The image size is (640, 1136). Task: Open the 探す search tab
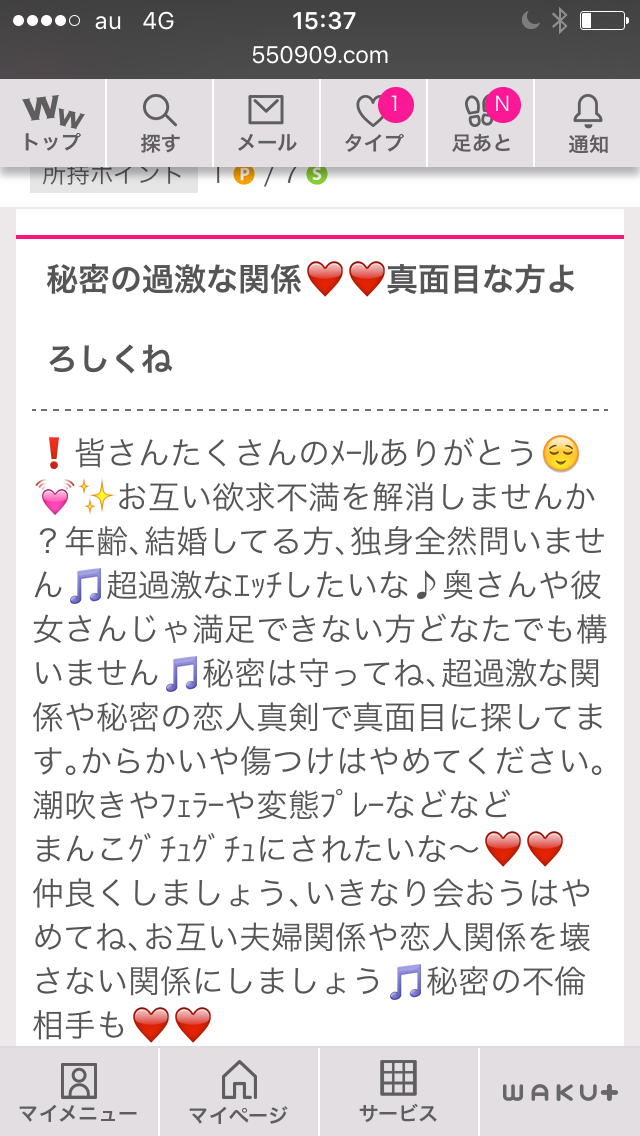tap(160, 123)
